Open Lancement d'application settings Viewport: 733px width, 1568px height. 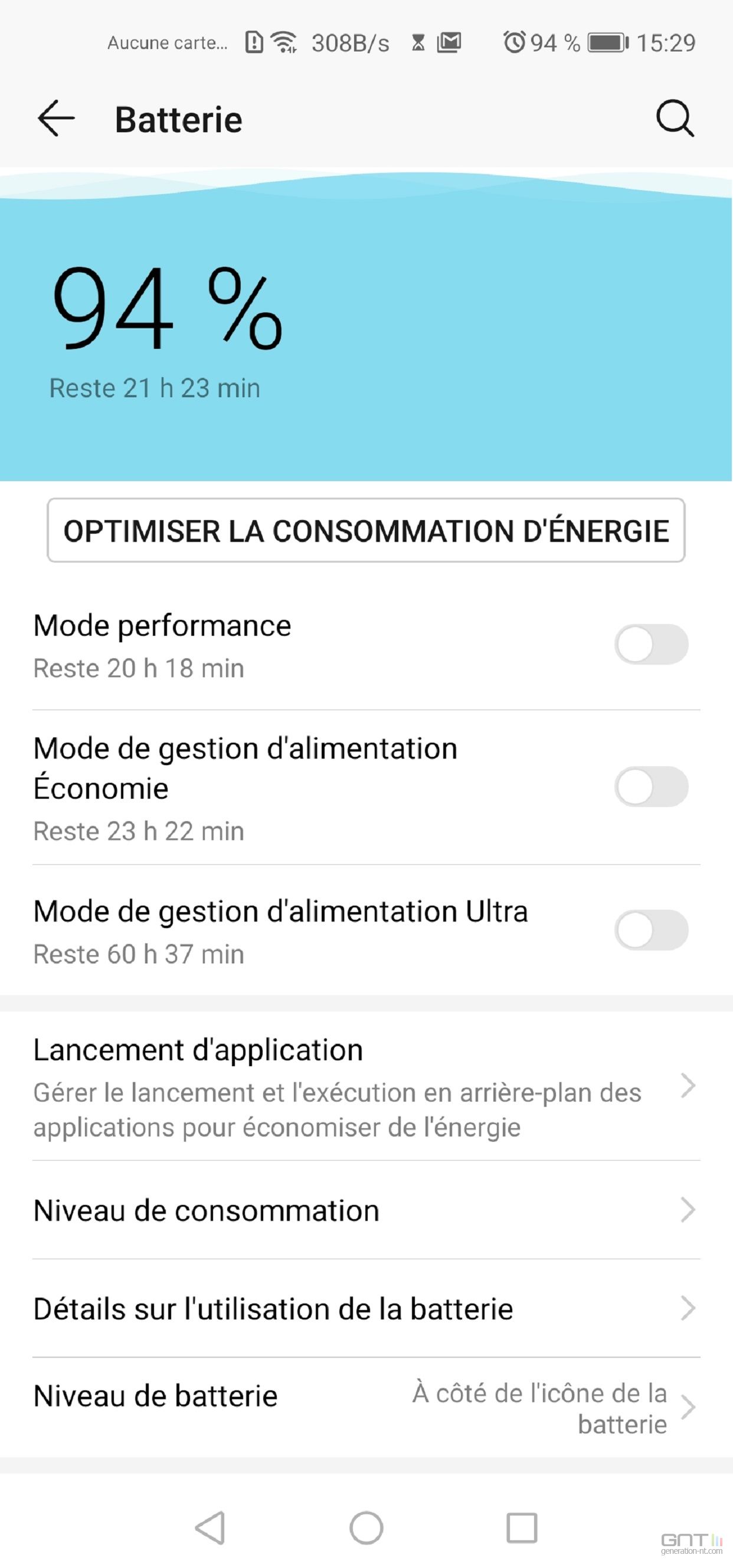coord(366,1086)
